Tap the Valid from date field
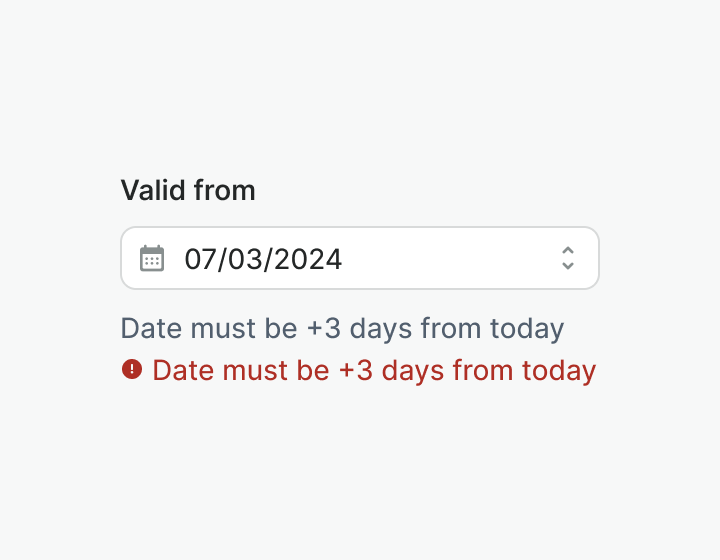Image resolution: width=720 pixels, height=560 pixels. click(x=360, y=259)
